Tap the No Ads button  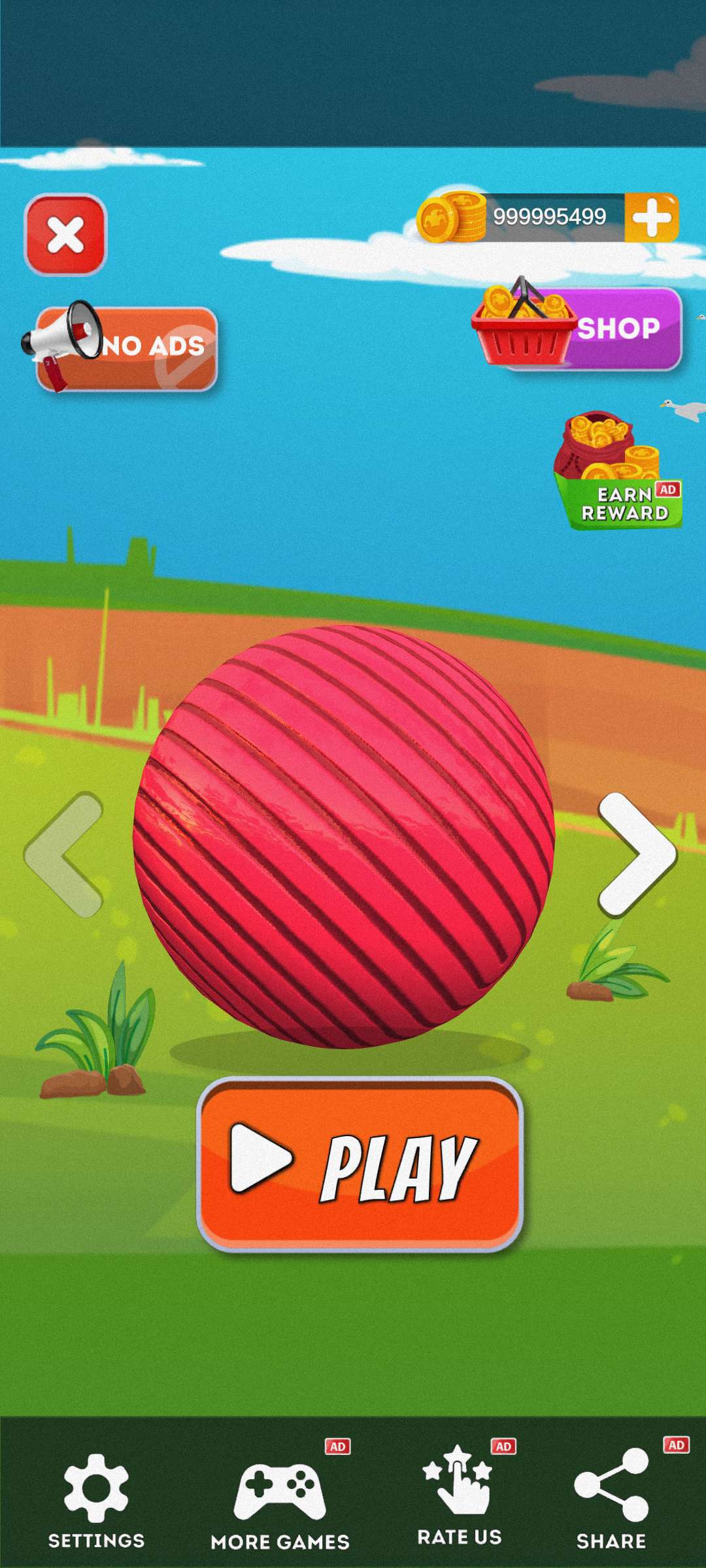(127, 349)
